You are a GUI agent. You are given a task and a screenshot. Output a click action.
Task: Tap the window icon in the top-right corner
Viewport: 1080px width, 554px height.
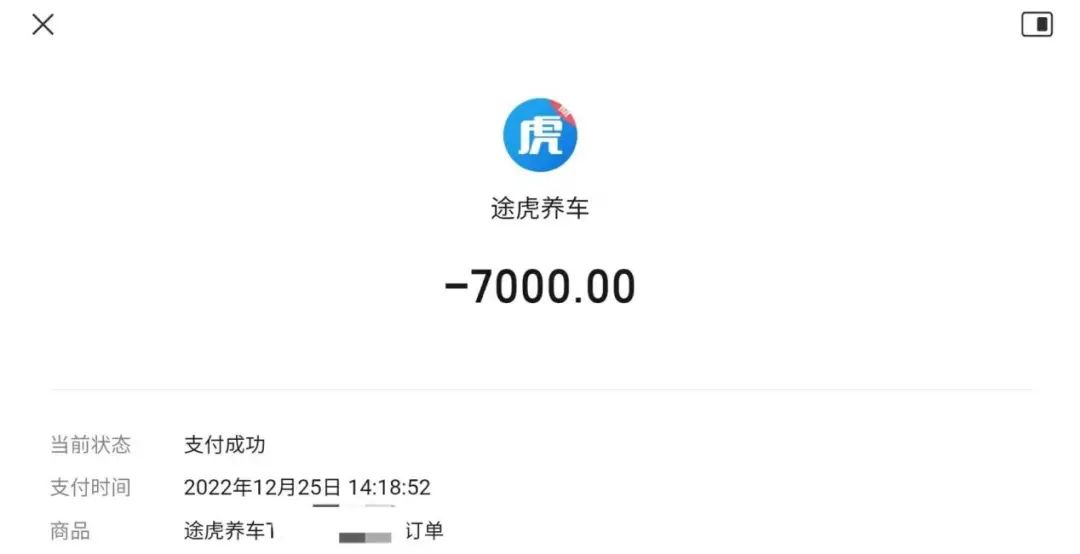click(x=1037, y=25)
